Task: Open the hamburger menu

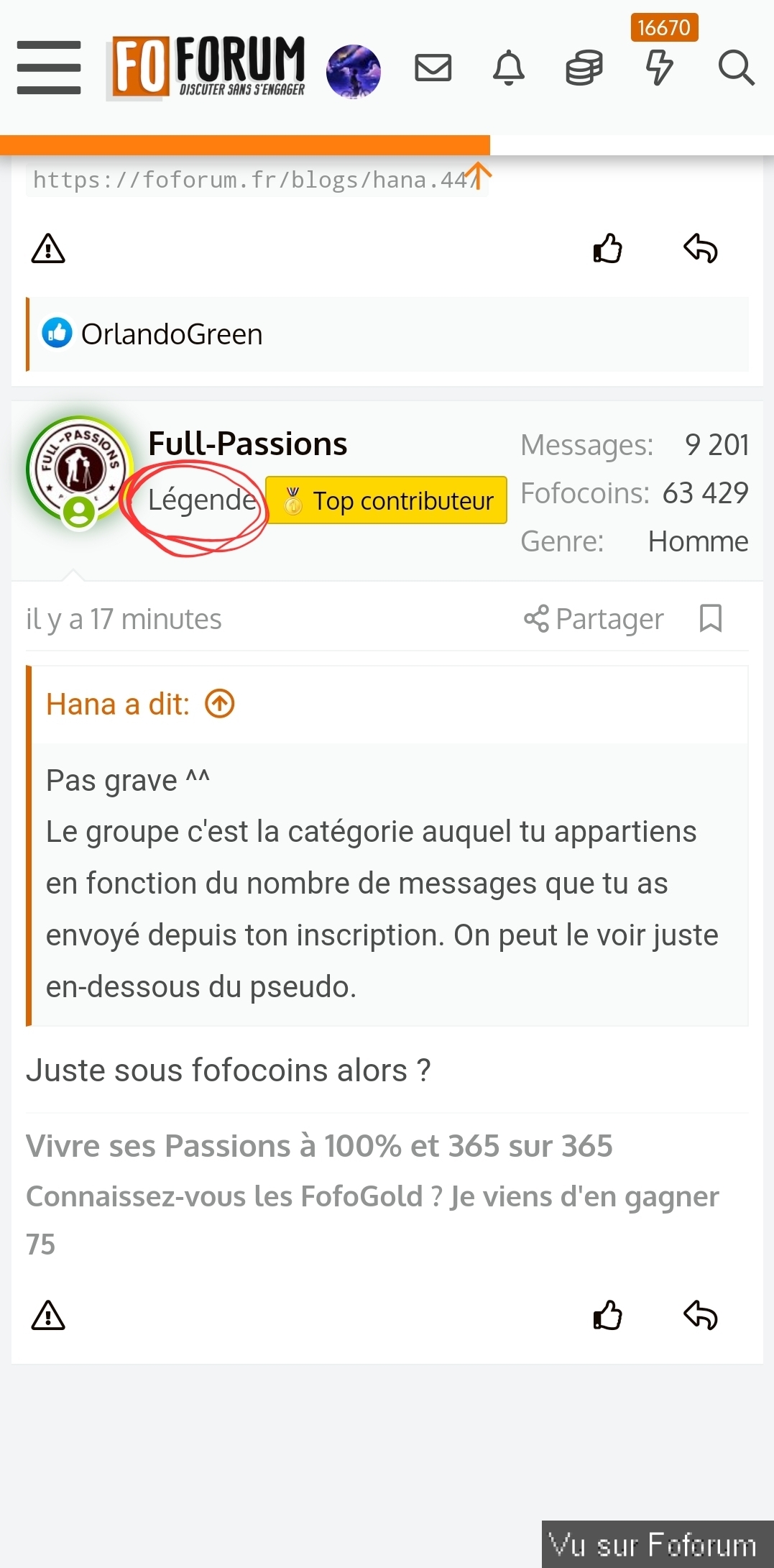Action: 48,68
